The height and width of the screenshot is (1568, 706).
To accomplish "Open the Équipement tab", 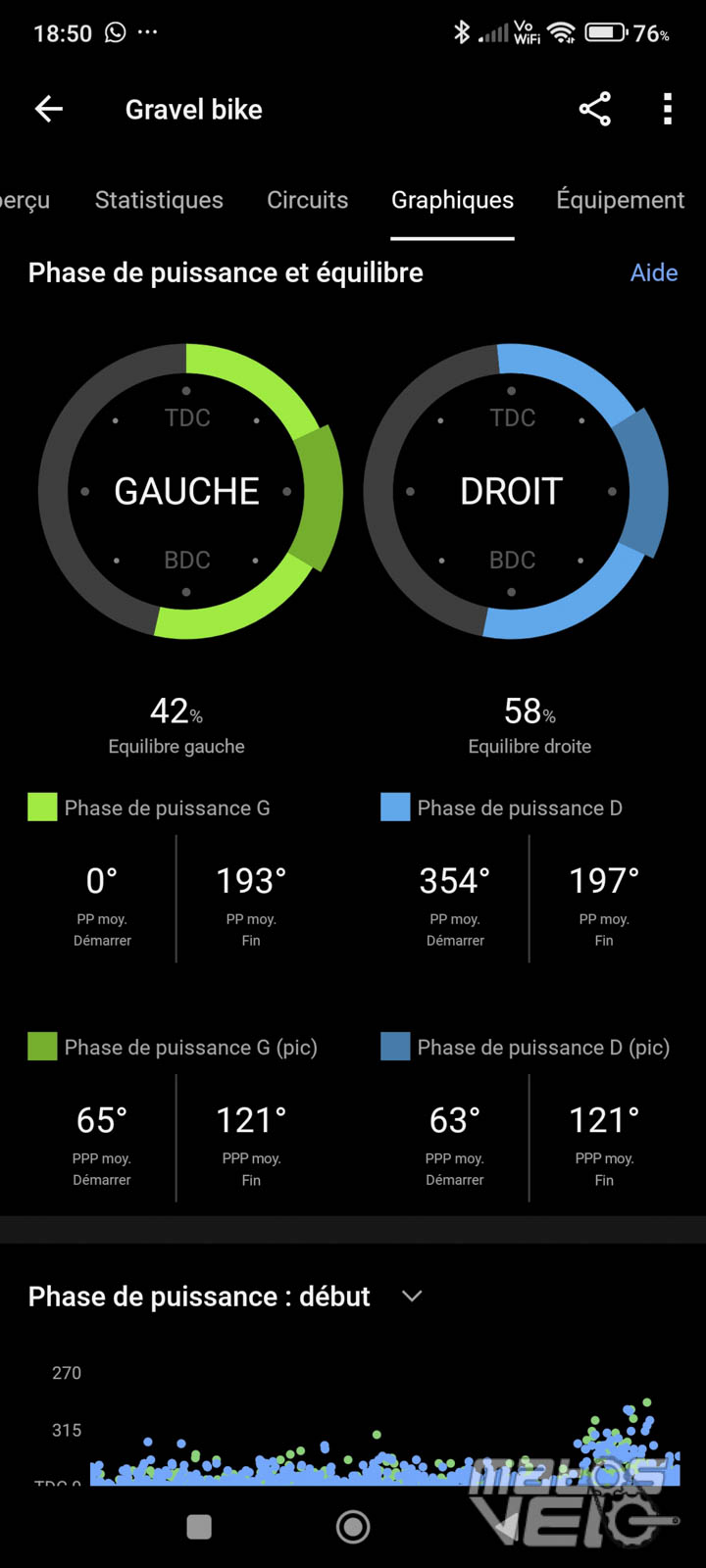I will click(x=621, y=200).
